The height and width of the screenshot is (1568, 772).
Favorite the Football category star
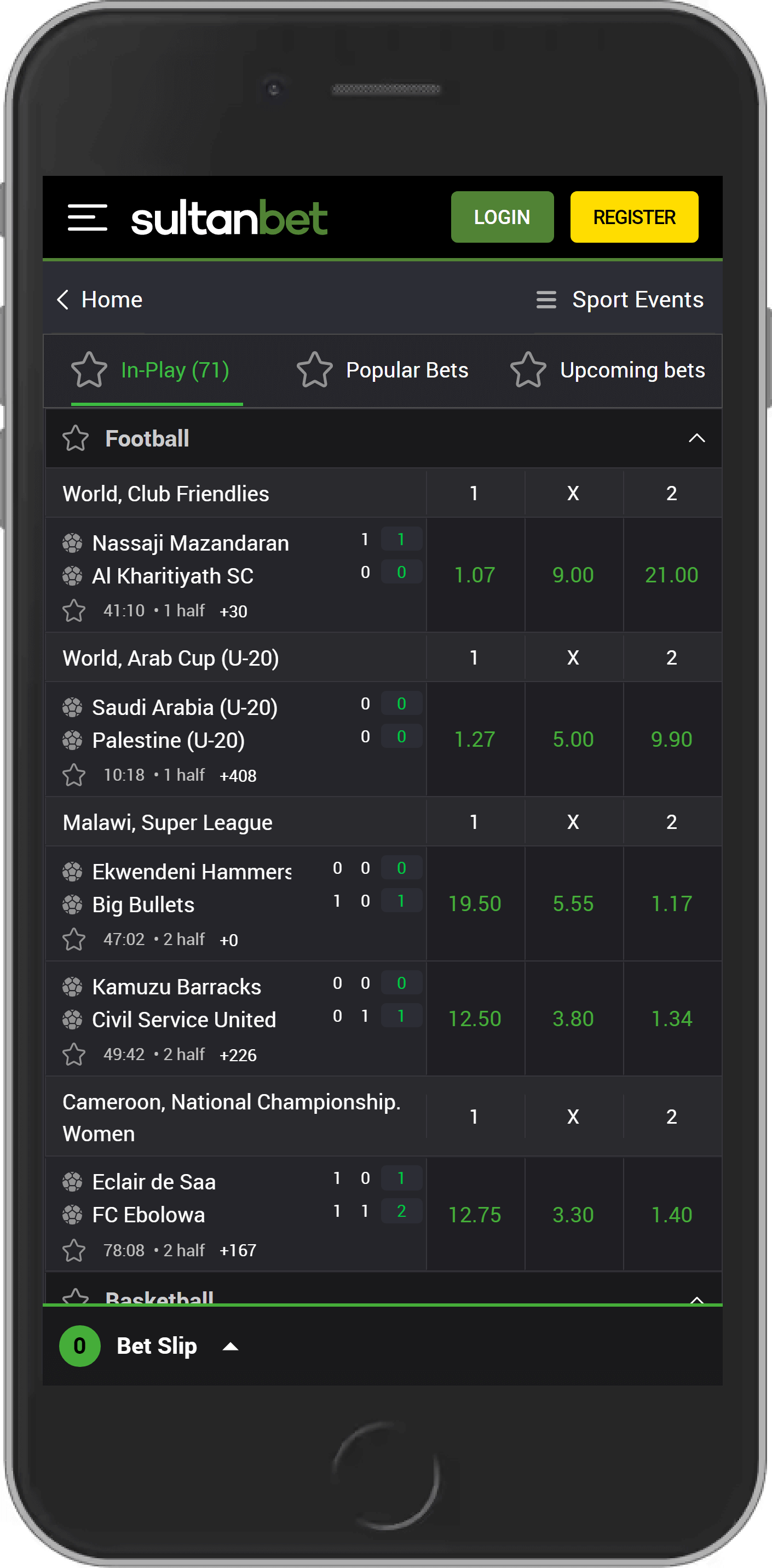(76, 438)
